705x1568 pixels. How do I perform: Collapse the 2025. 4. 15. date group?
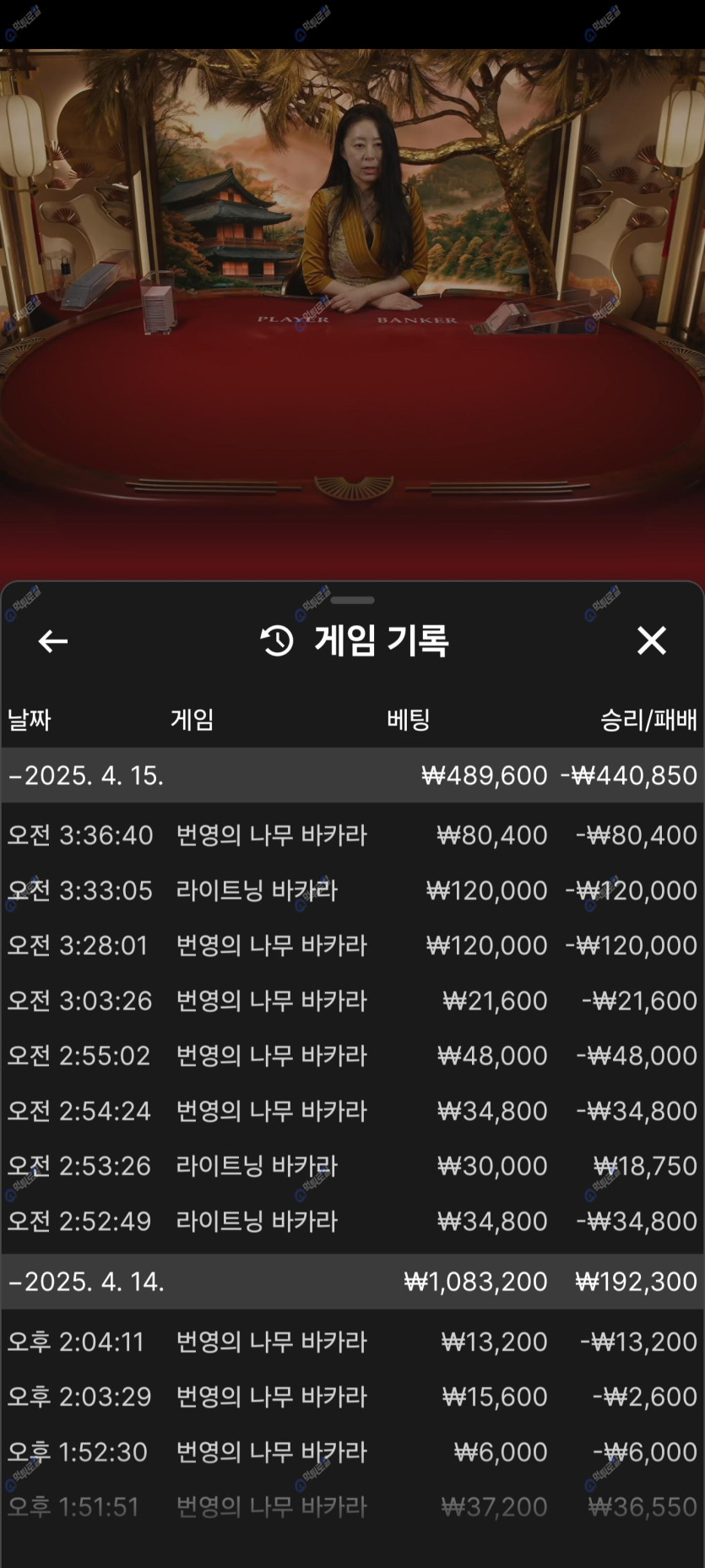(84, 775)
